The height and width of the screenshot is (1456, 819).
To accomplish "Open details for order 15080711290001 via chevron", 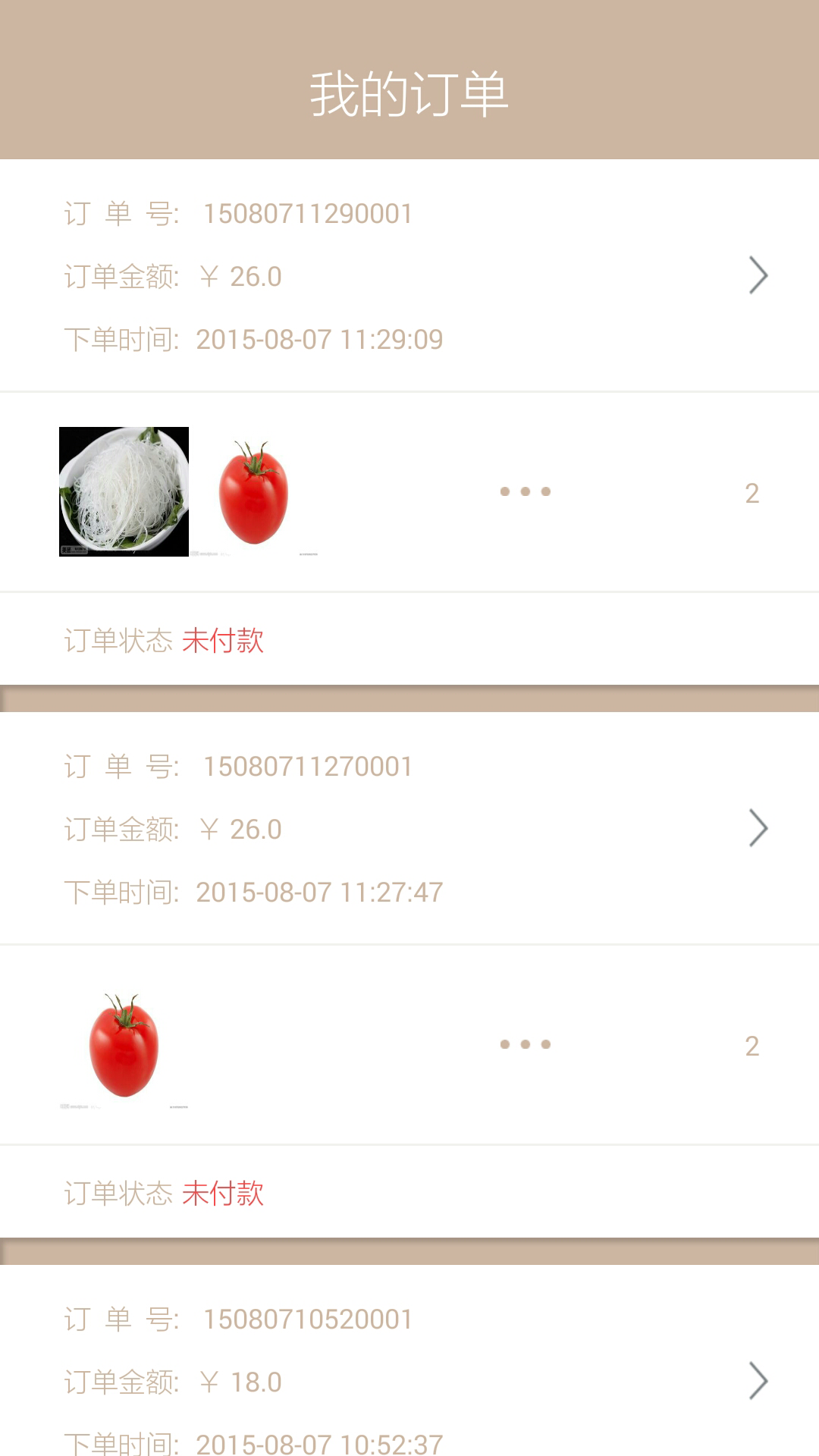I will click(758, 275).
